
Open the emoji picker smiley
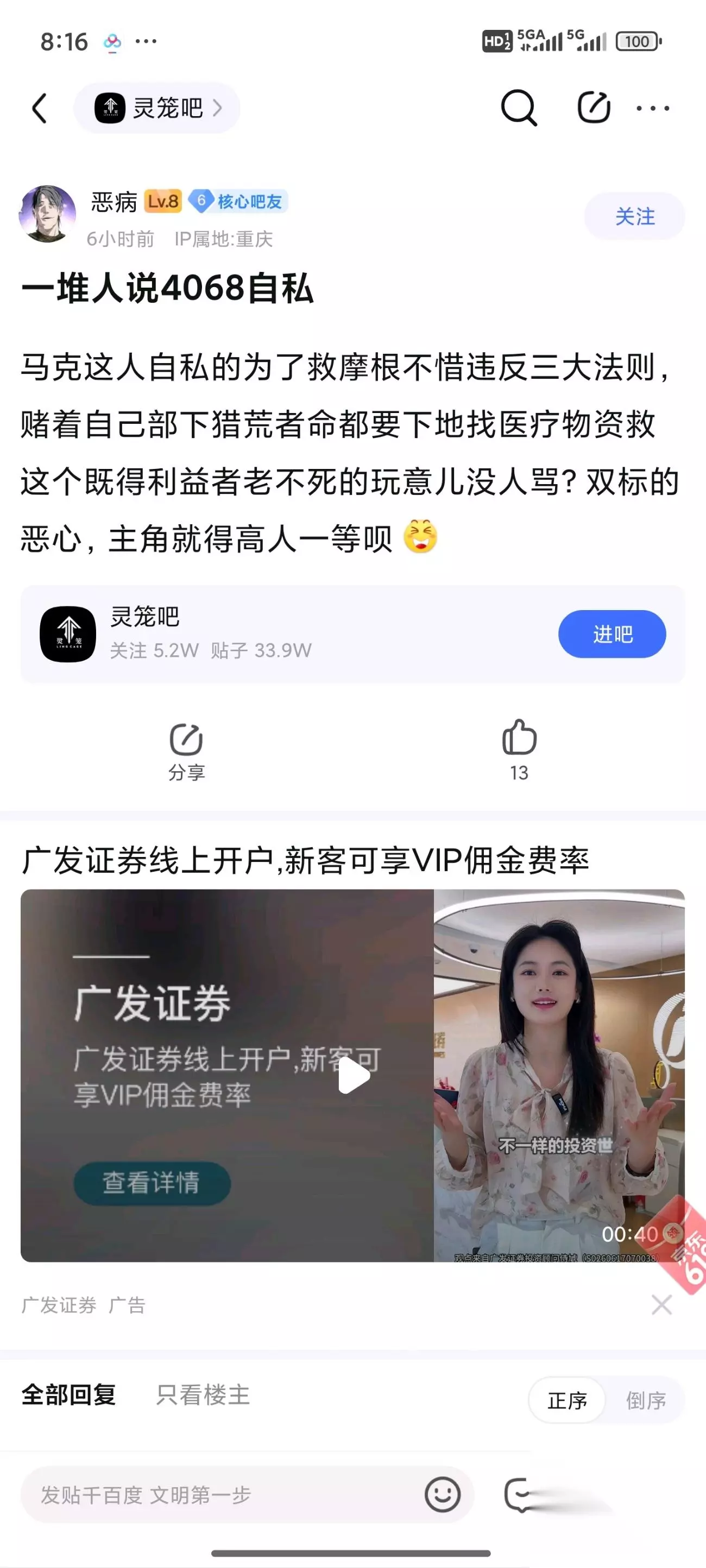[x=442, y=1494]
